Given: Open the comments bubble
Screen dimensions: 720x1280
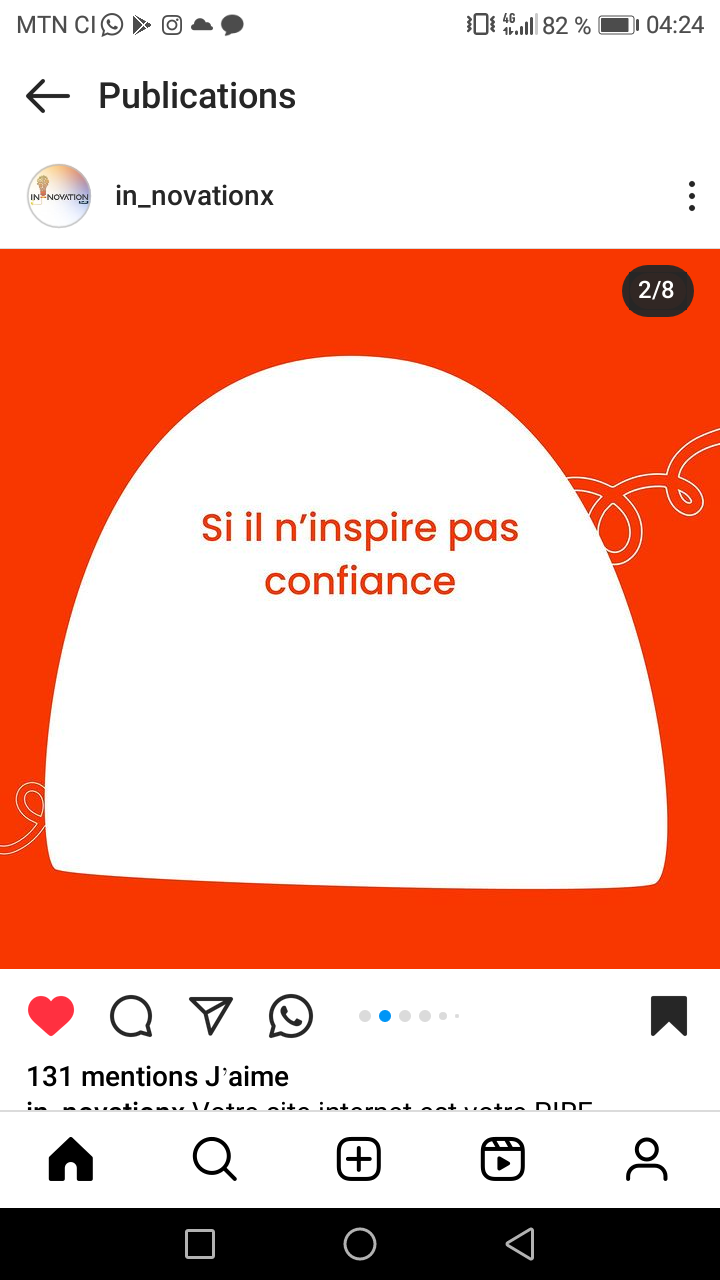Looking at the screenshot, I should 131,1016.
